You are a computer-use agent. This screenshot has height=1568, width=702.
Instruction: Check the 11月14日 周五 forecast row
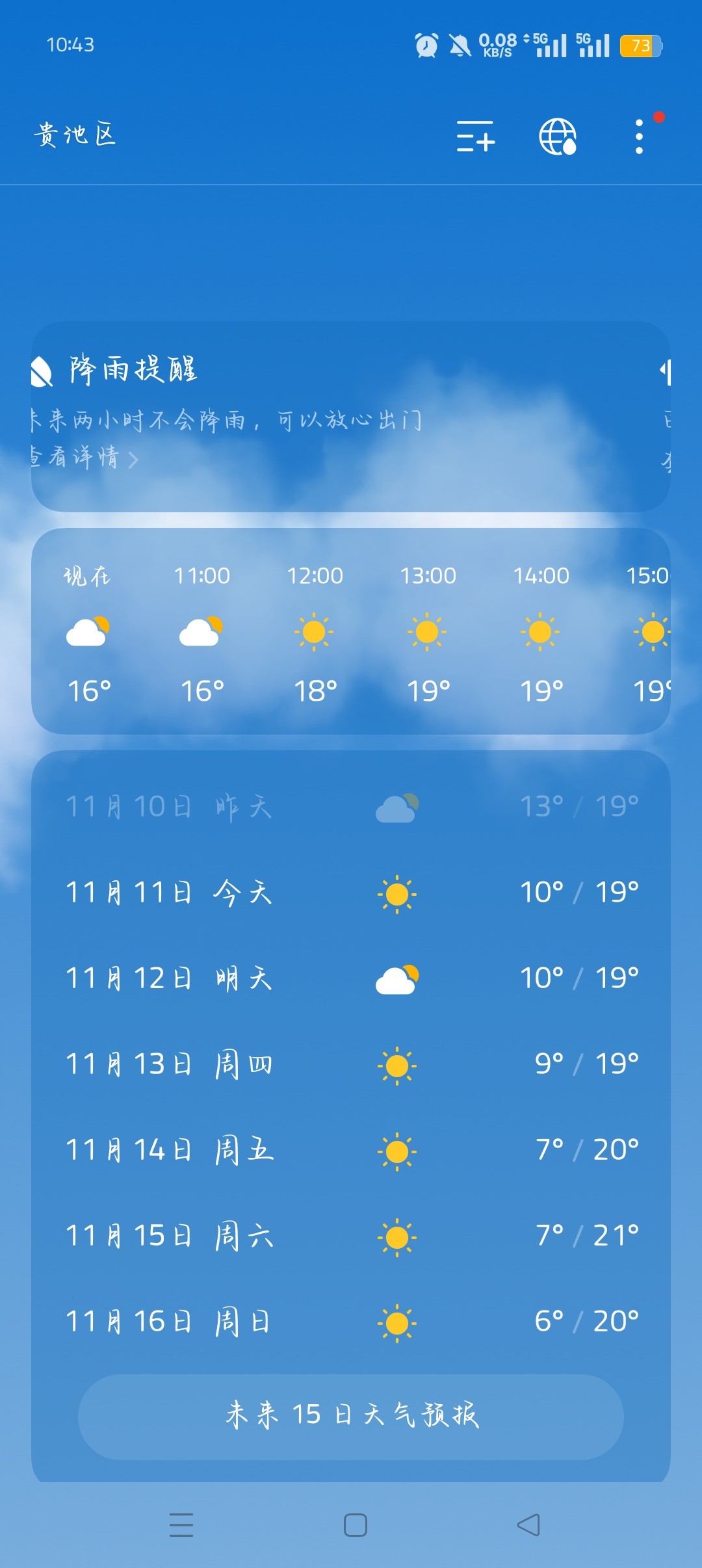351,1150
